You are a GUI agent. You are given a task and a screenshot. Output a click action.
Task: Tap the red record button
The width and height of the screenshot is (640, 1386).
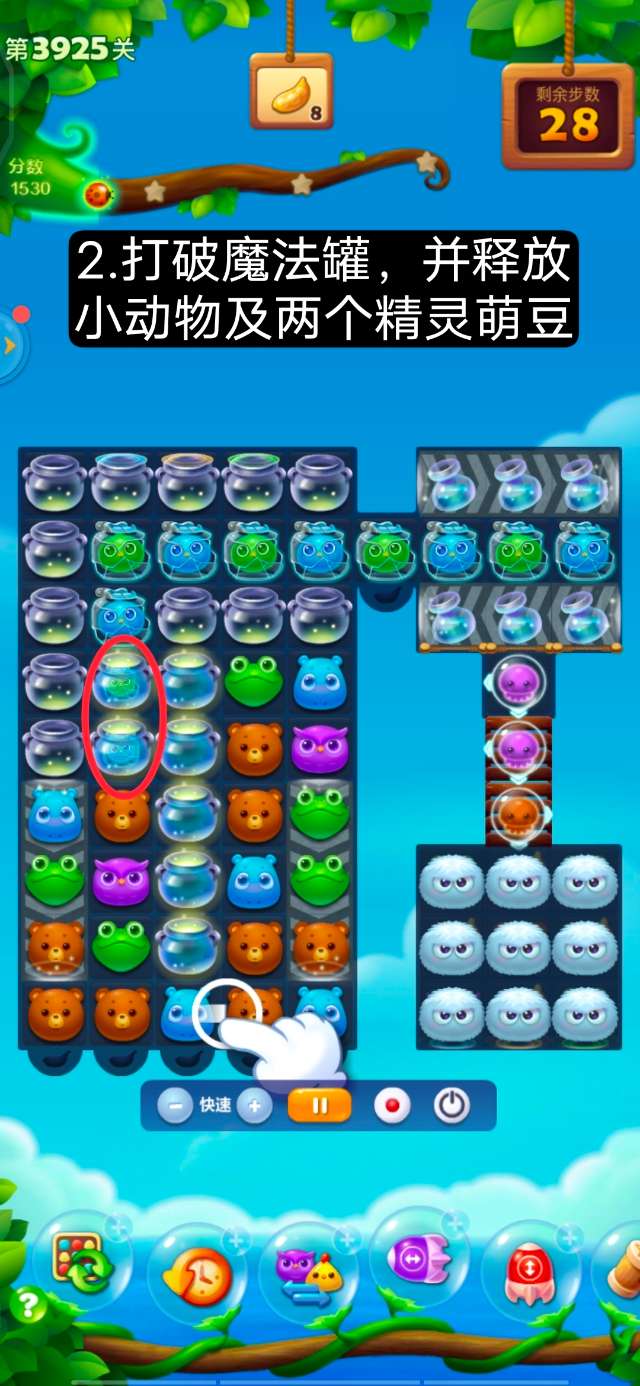391,1106
